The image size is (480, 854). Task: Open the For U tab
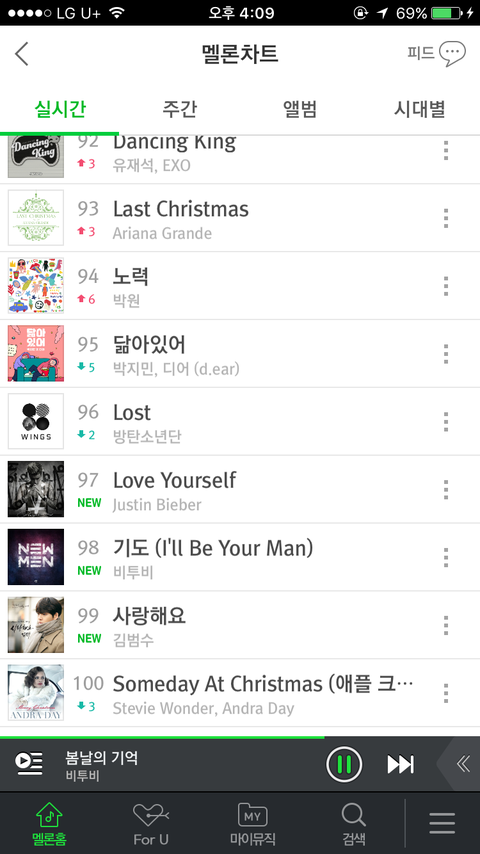(x=151, y=824)
